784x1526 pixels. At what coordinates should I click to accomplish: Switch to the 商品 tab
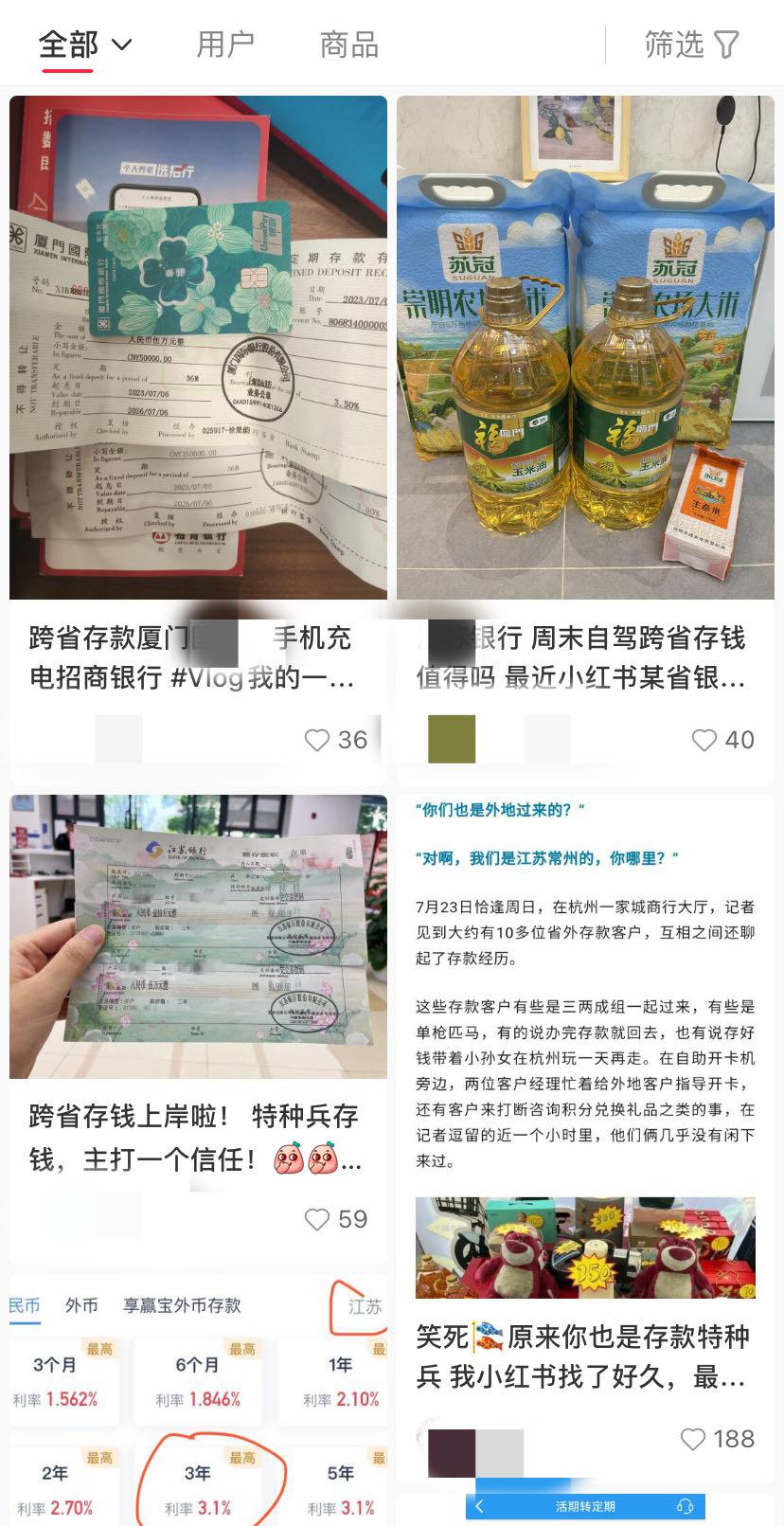[348, 45]
